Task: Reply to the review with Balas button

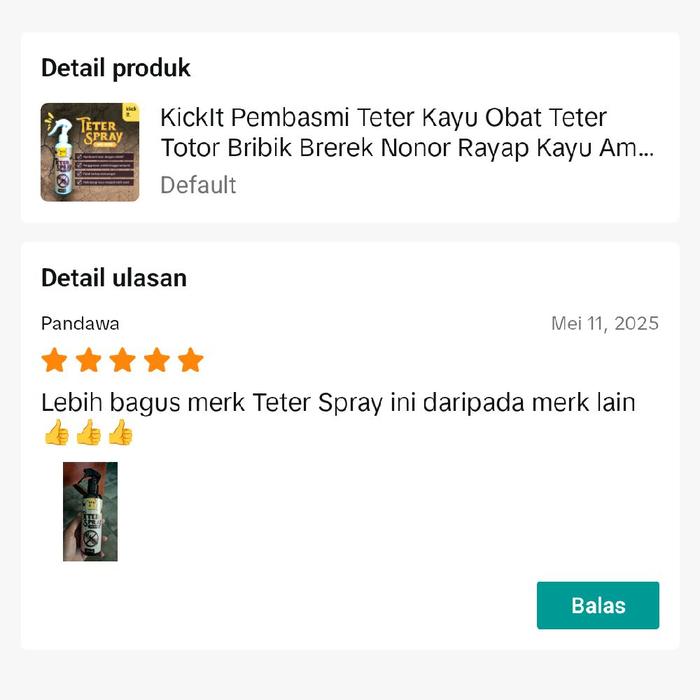Action: (x=597, y=605)
